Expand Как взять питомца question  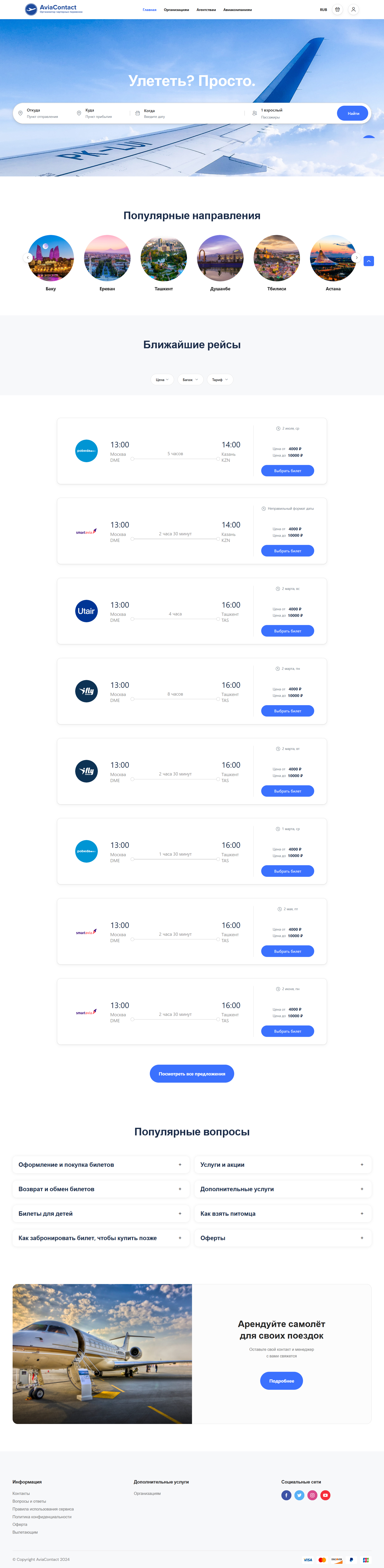[x=282, y=1214]
